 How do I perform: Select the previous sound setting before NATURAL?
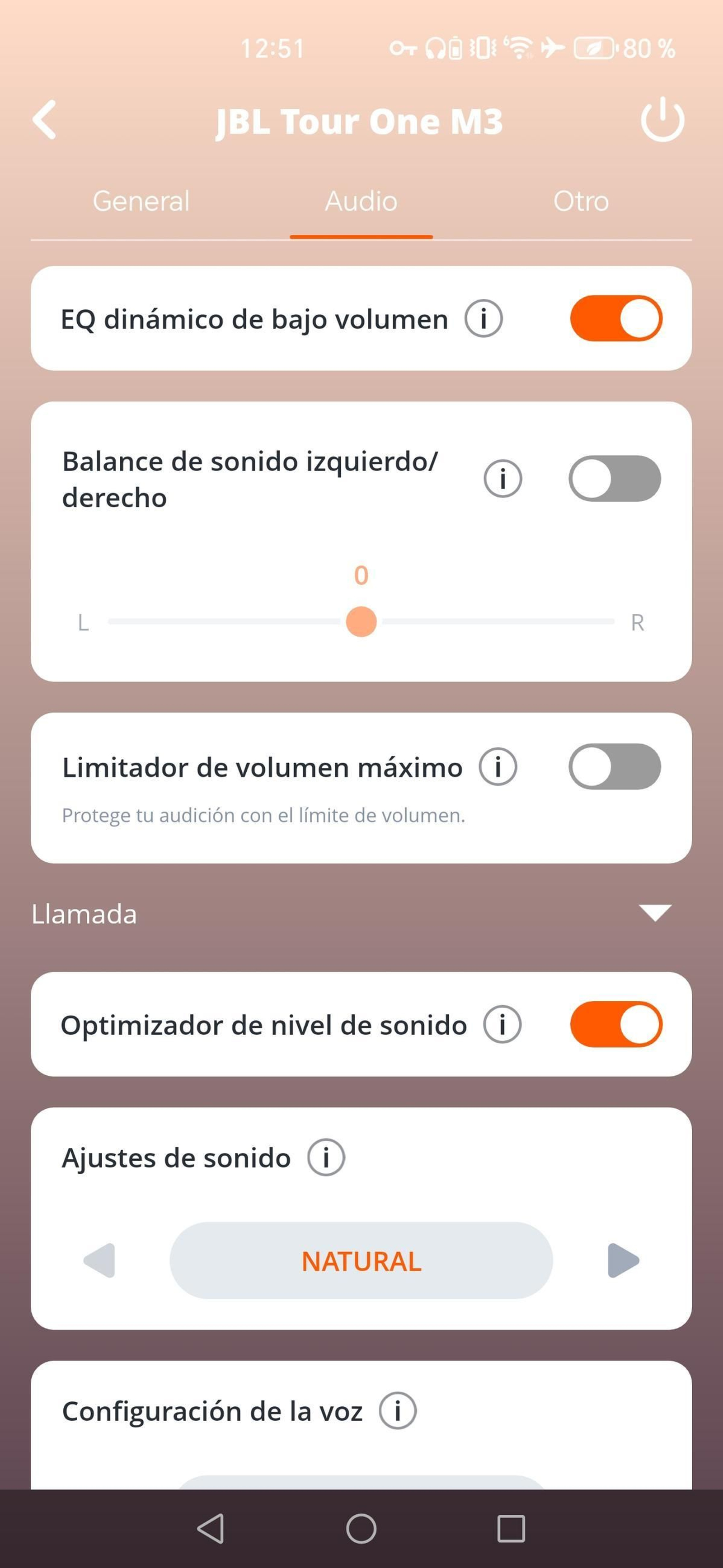tap(99, 1260)
